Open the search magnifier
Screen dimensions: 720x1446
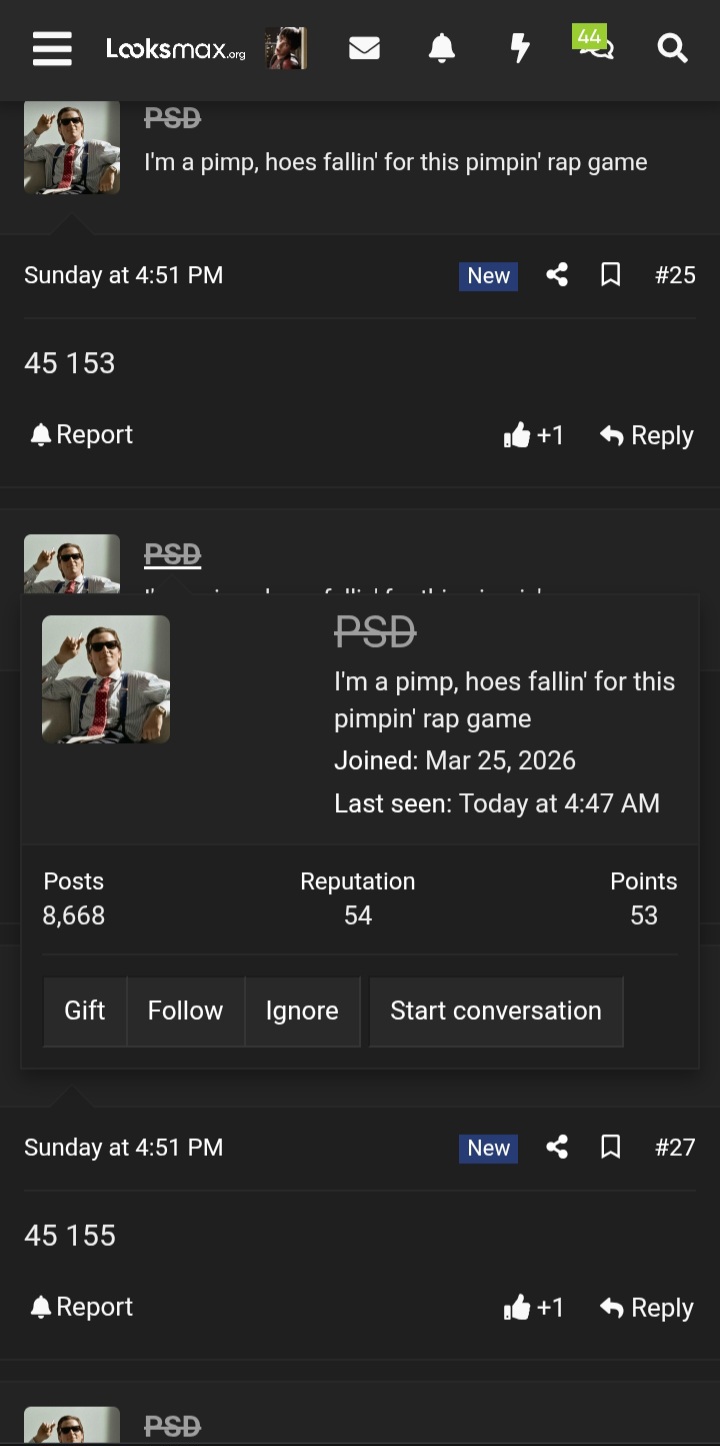(672, 48)
